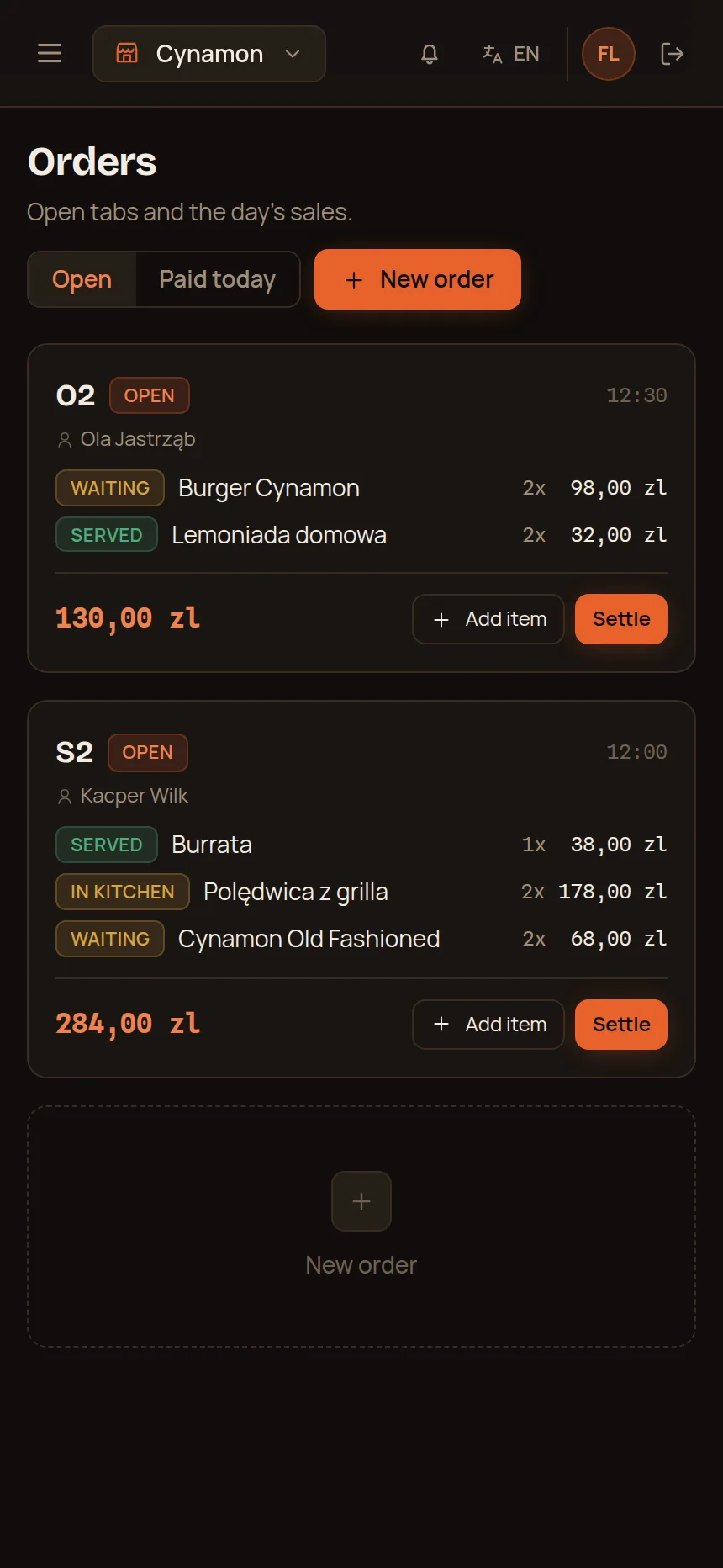
Task: Expand the Cynamon venue dropdown
Action: click(x=209, y=54)
